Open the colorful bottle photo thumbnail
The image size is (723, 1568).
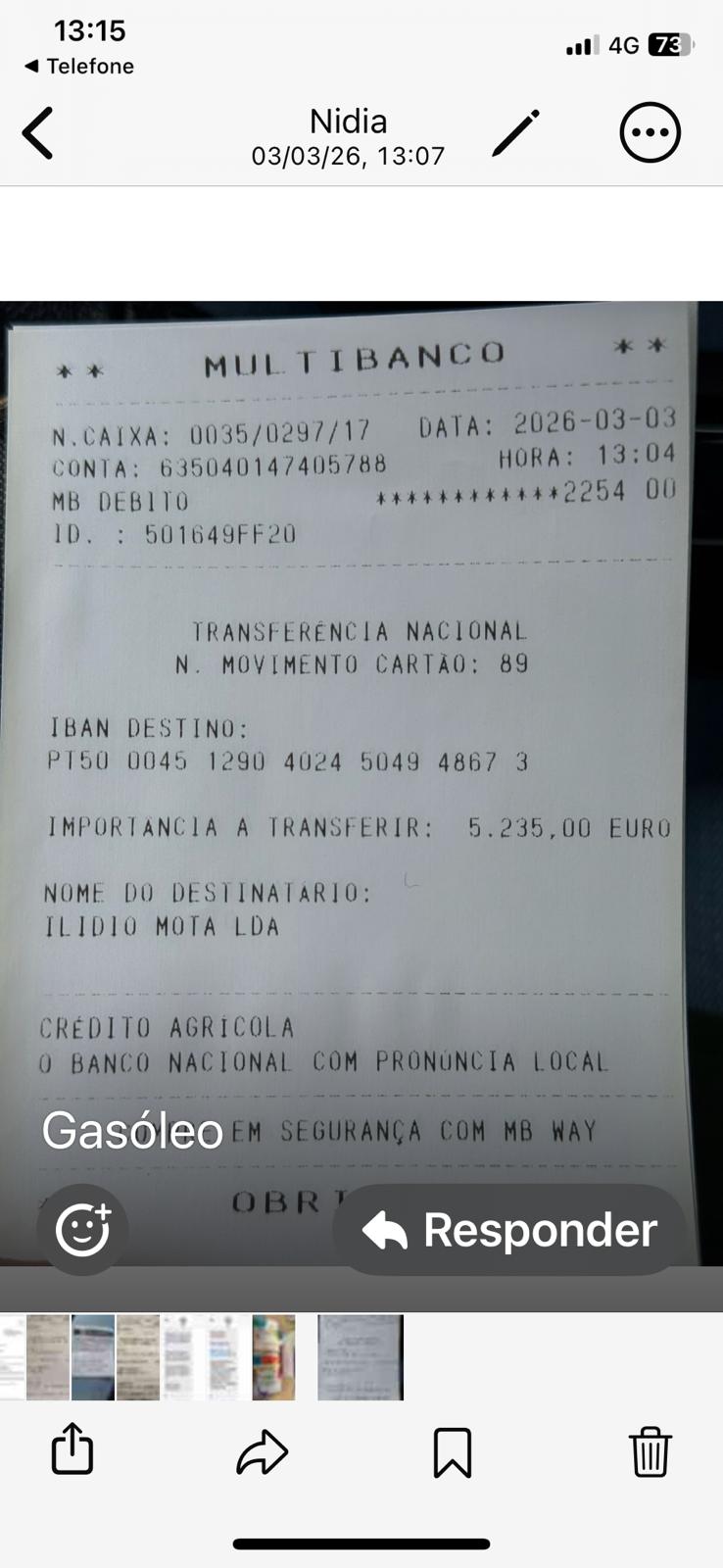tap(273, 1357)
